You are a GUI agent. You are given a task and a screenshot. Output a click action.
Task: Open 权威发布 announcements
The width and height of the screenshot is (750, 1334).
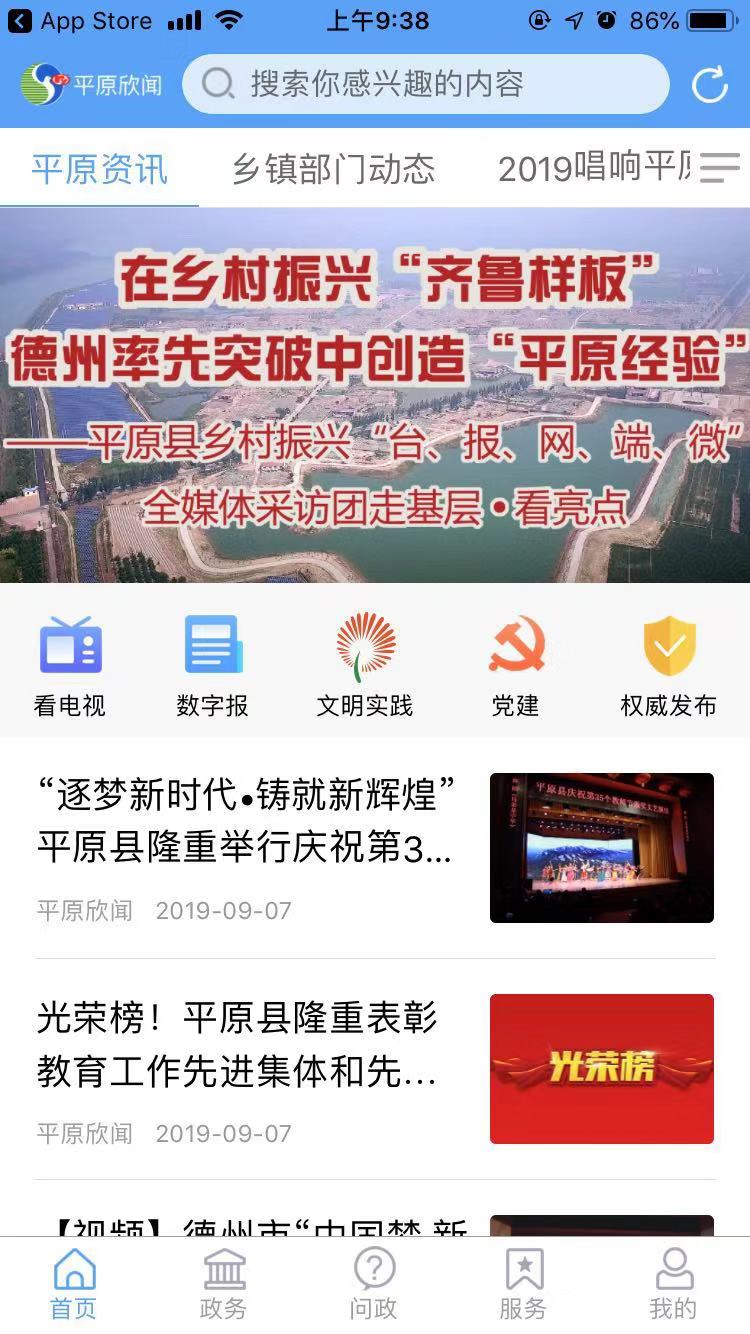tap(668, 665)
